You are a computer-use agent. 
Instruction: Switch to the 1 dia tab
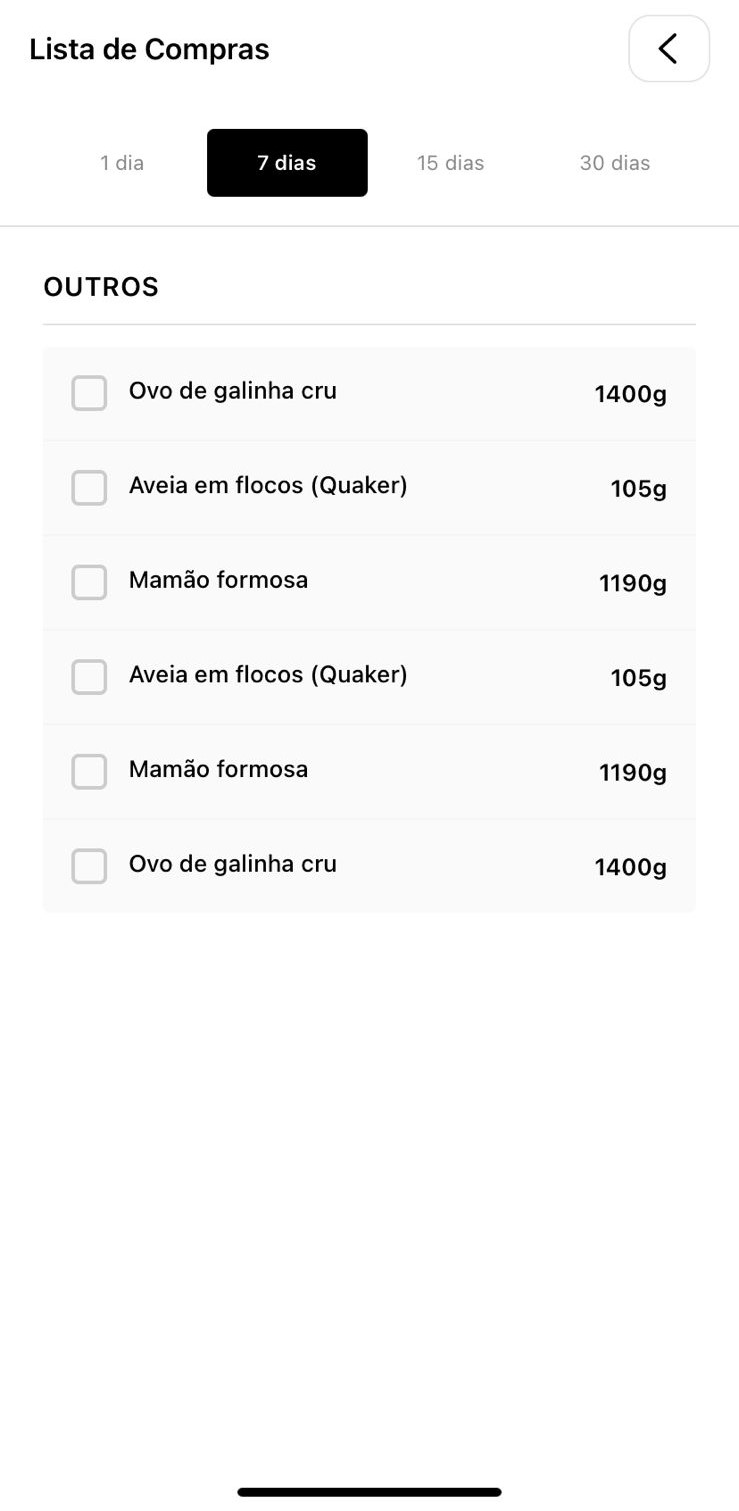pos(121,162)
